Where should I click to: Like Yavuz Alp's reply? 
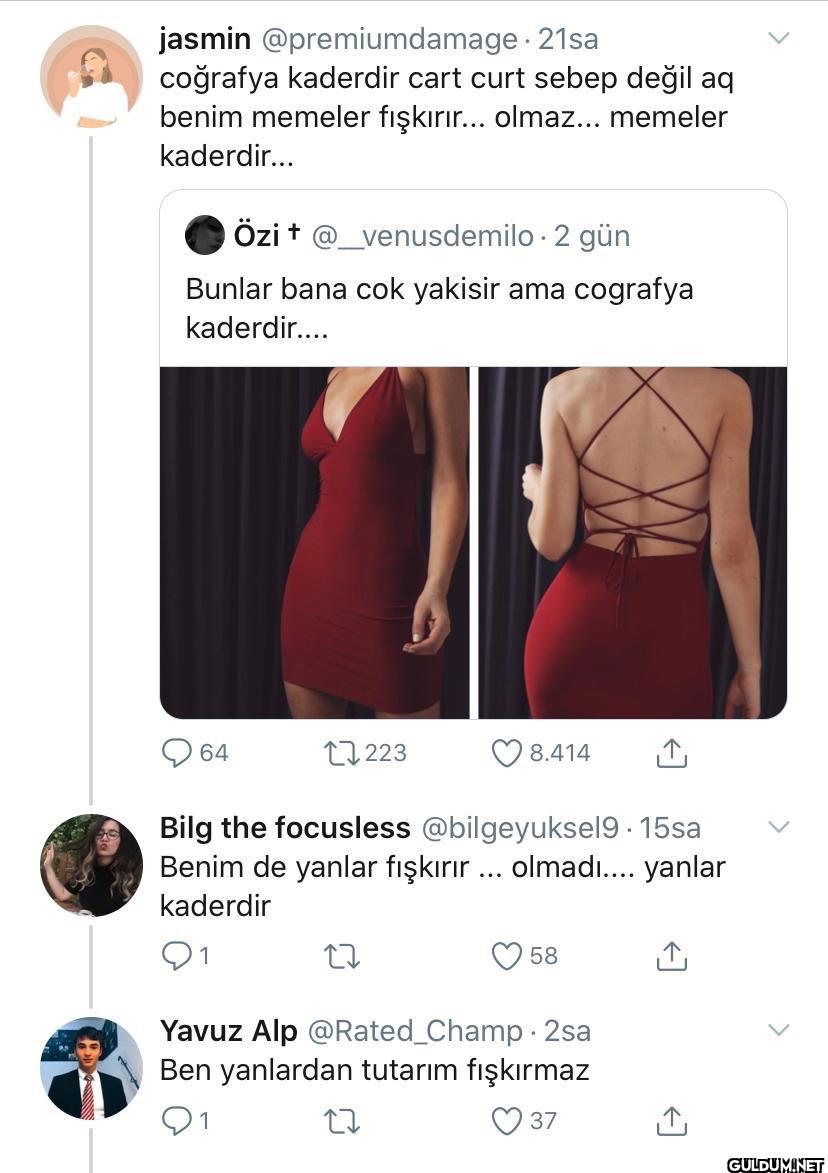point(508,1121)
